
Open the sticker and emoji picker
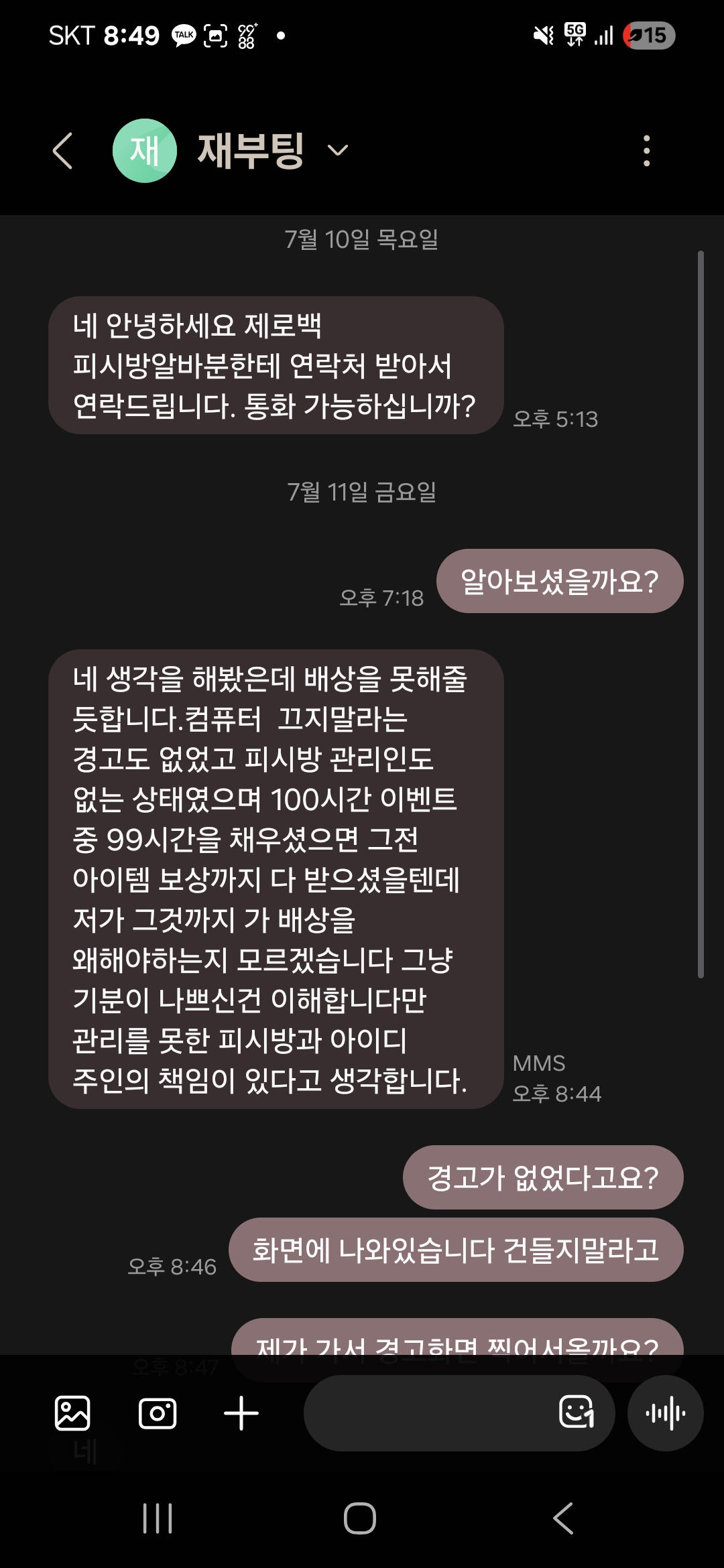click(x=576, y=1412)
